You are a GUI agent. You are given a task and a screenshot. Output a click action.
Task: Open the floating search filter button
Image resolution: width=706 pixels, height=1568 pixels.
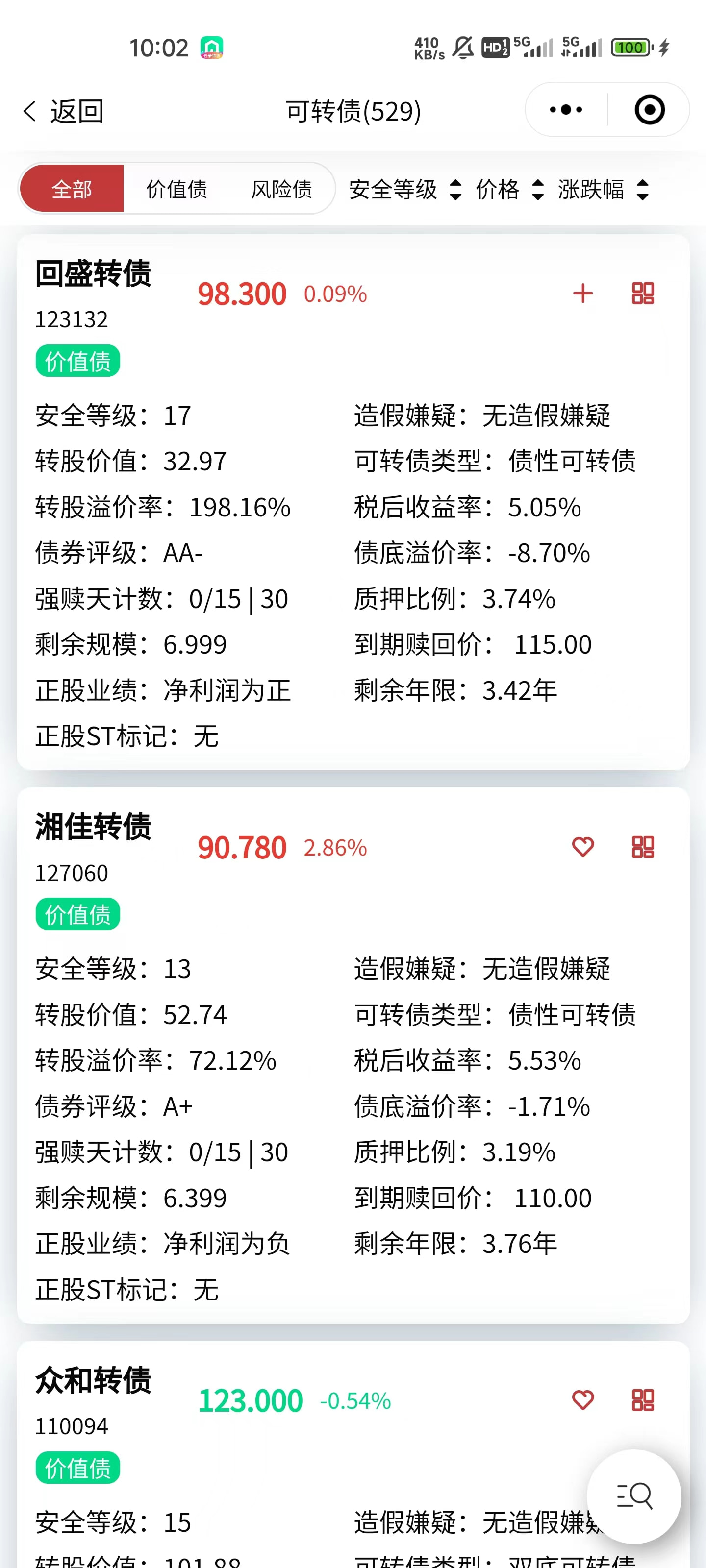click(634, 1496)
